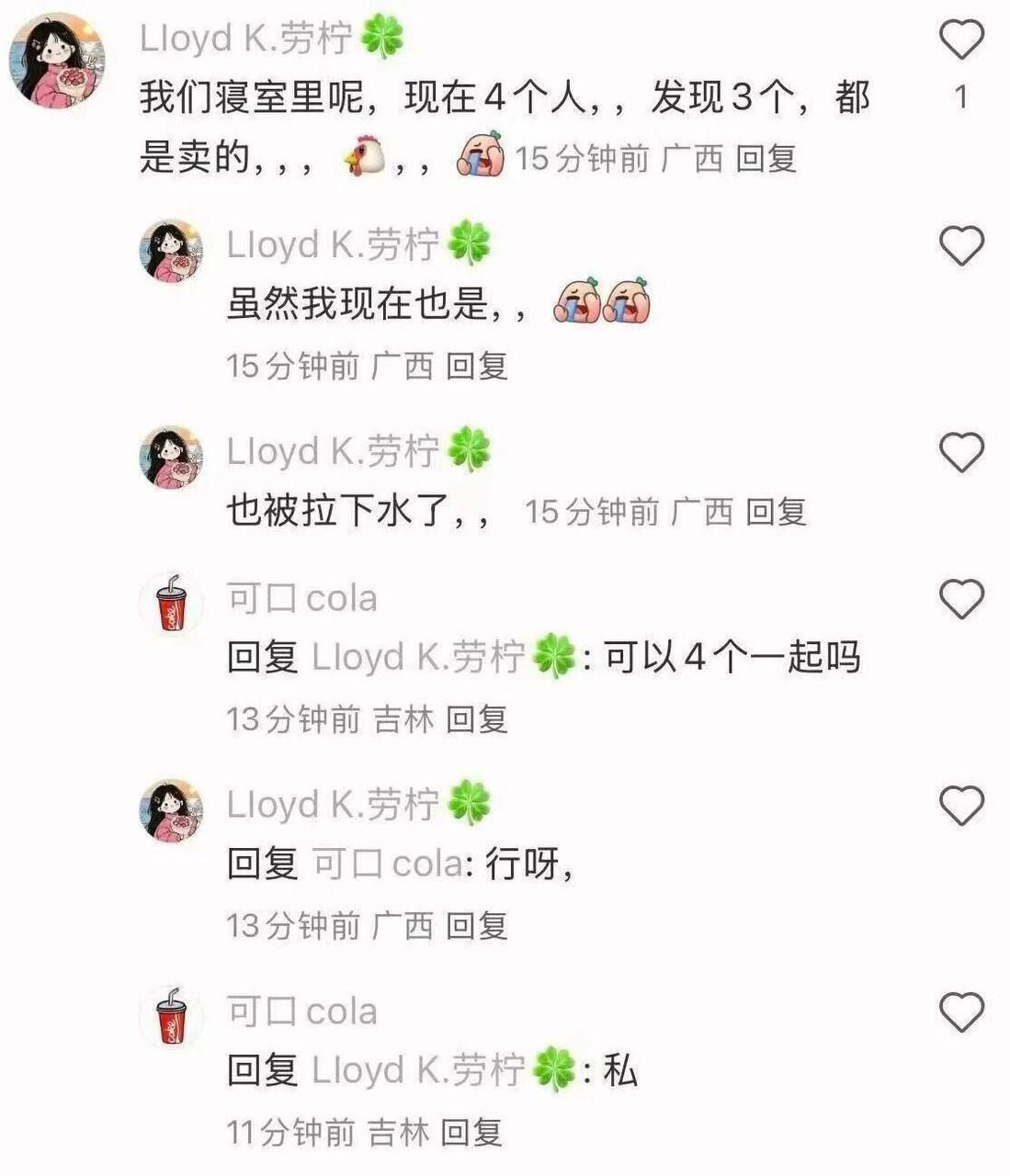Like the reply 行呀
Image resolution: width=1010 pixels, height=1176 pixels.
point(961,806)
